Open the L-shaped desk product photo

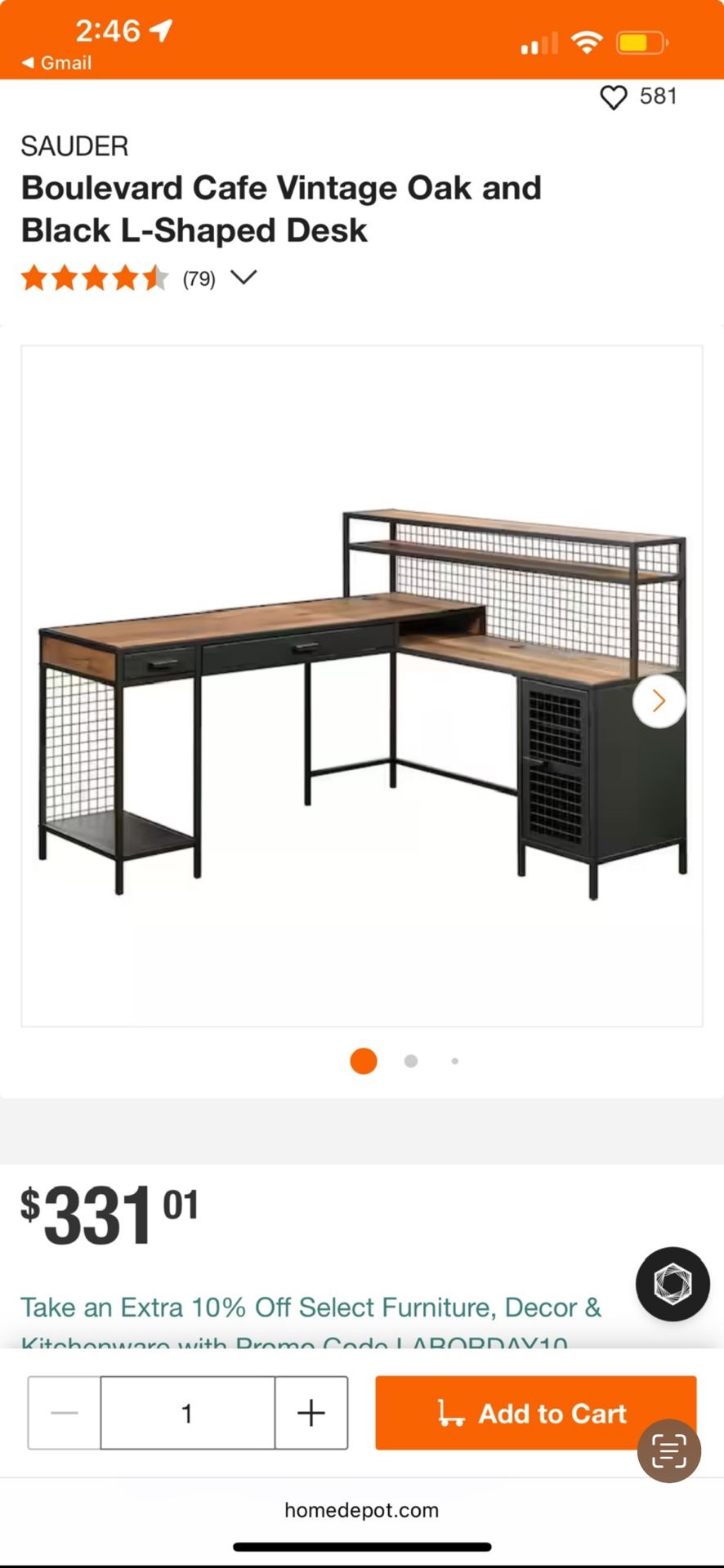[x=361, y=686]
